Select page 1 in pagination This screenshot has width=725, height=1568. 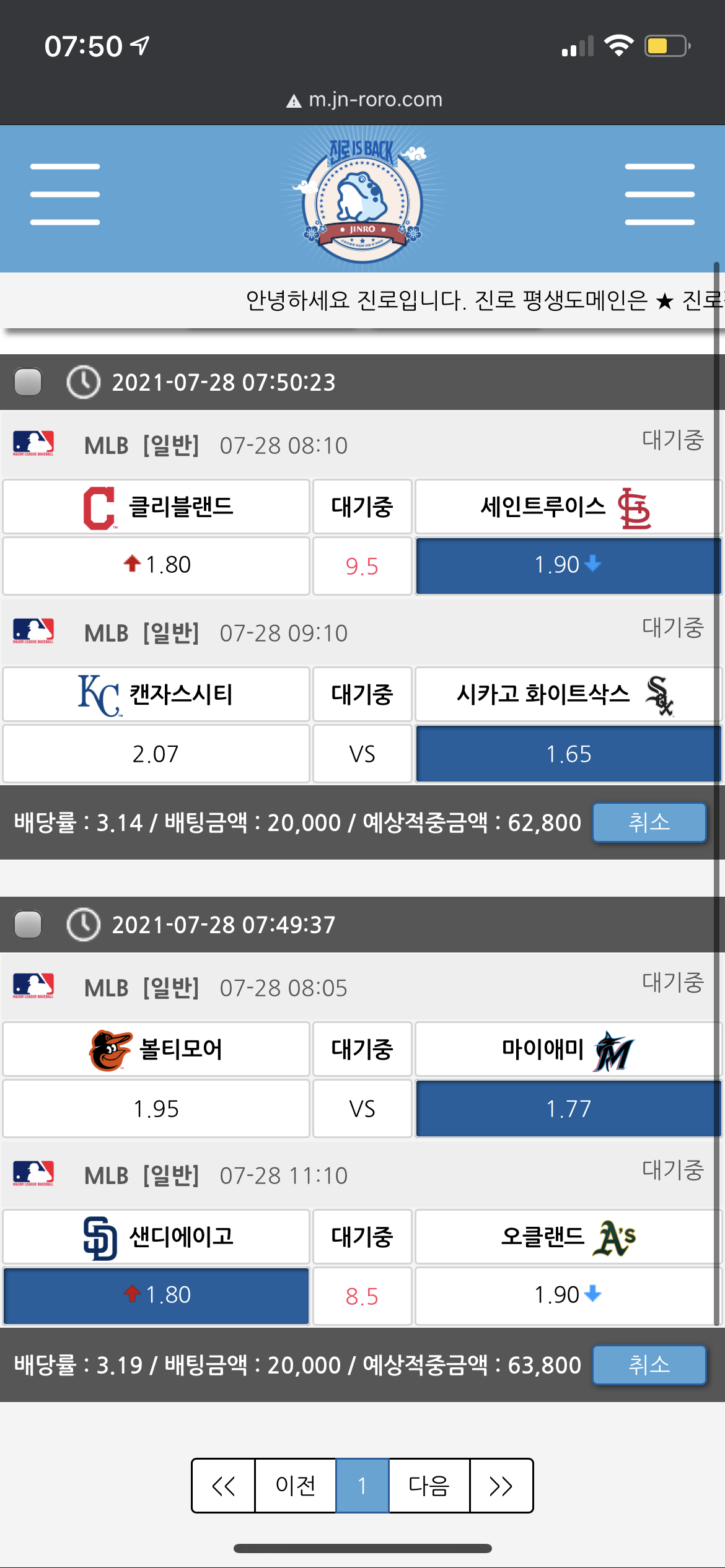point(362,1486)
